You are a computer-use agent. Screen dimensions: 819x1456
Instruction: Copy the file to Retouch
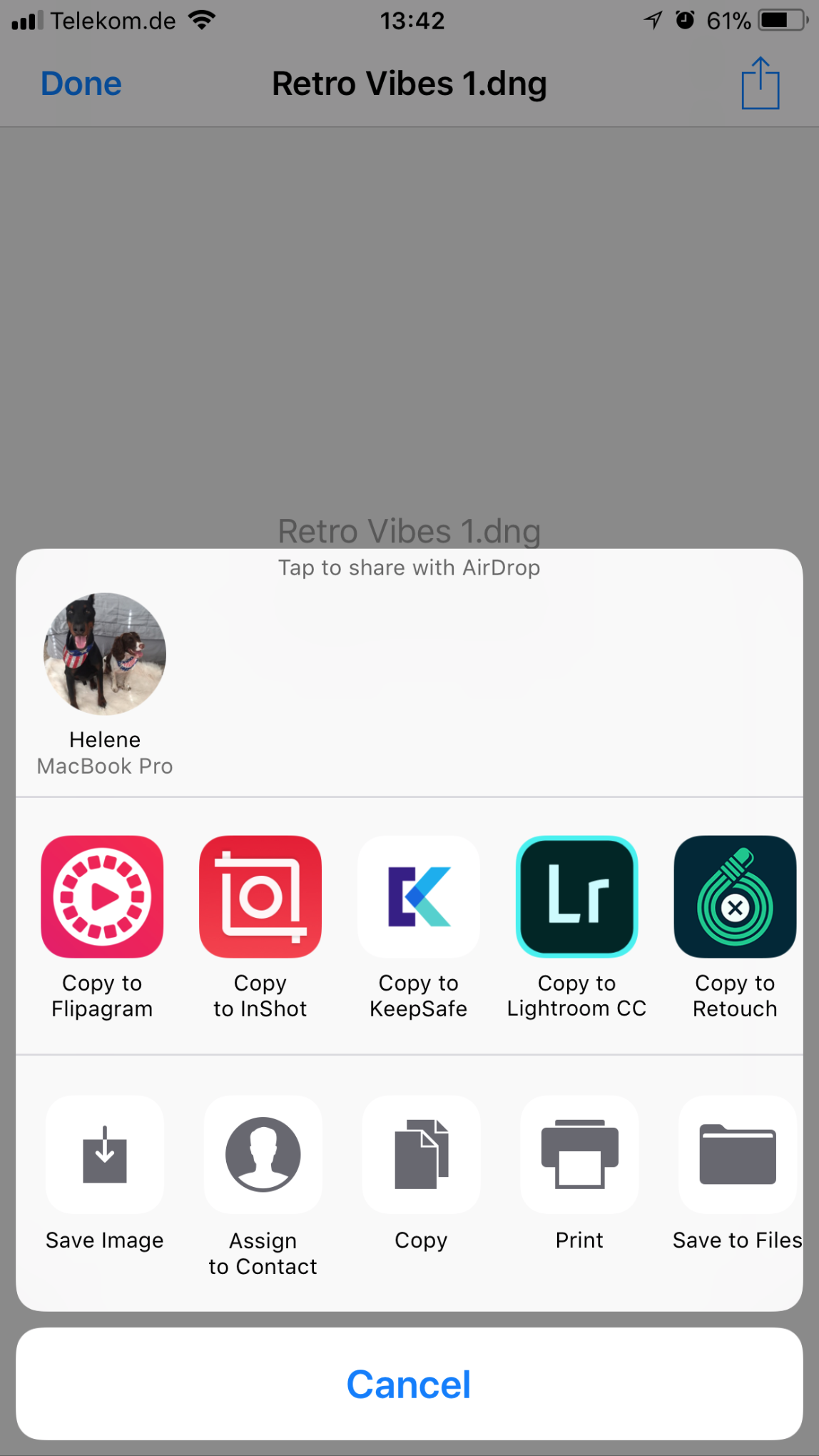pyautogui.click(x=735, y=897)
